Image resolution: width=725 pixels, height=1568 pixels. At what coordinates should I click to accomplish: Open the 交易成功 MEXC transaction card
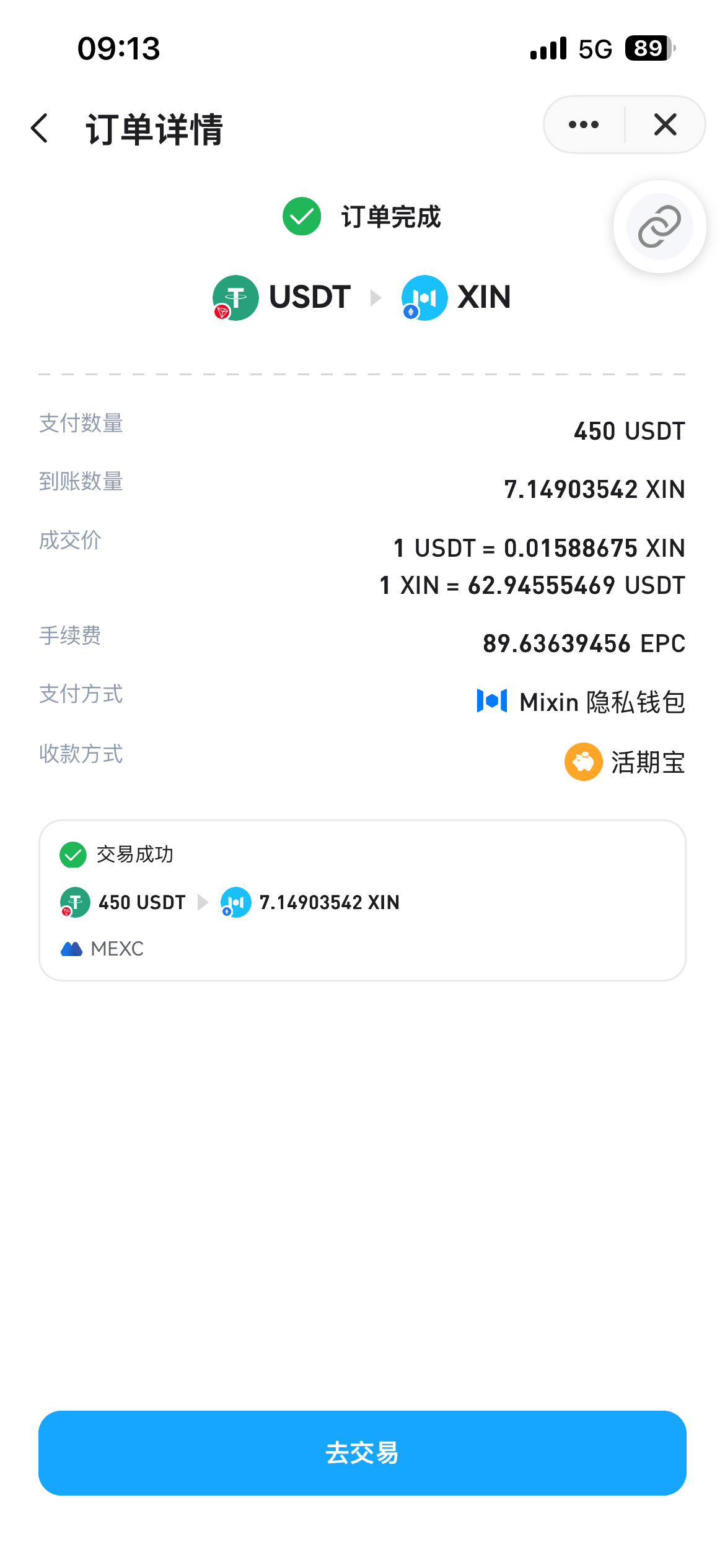[362, 900]
